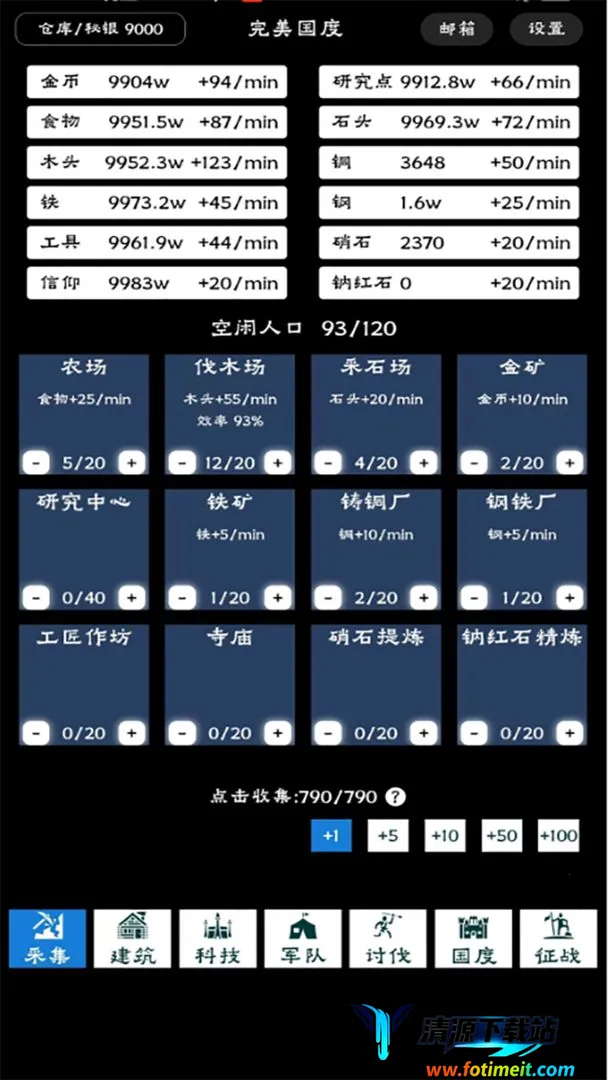
Task: Go to the 科技 tab
Action: pos(217,938)
